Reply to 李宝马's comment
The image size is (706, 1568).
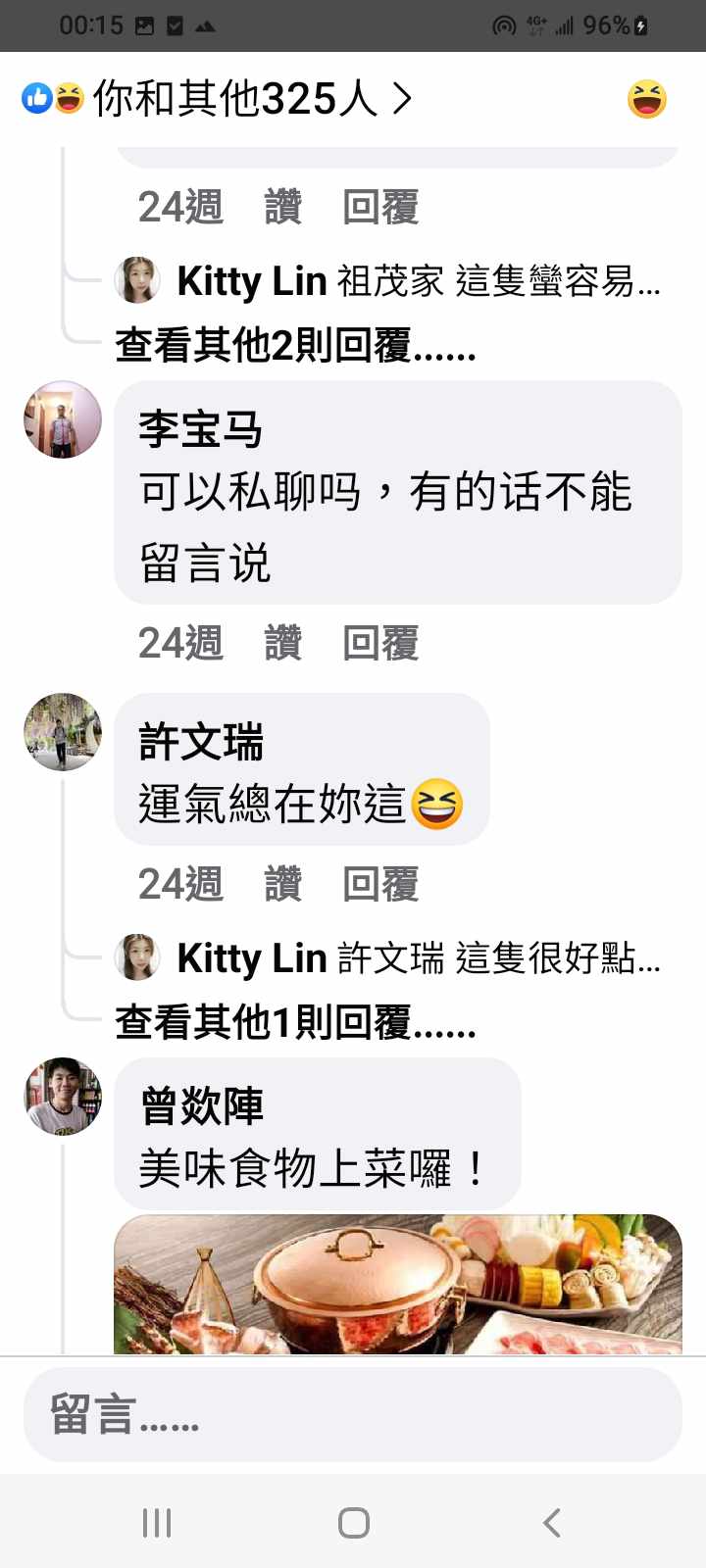[380, 644]
